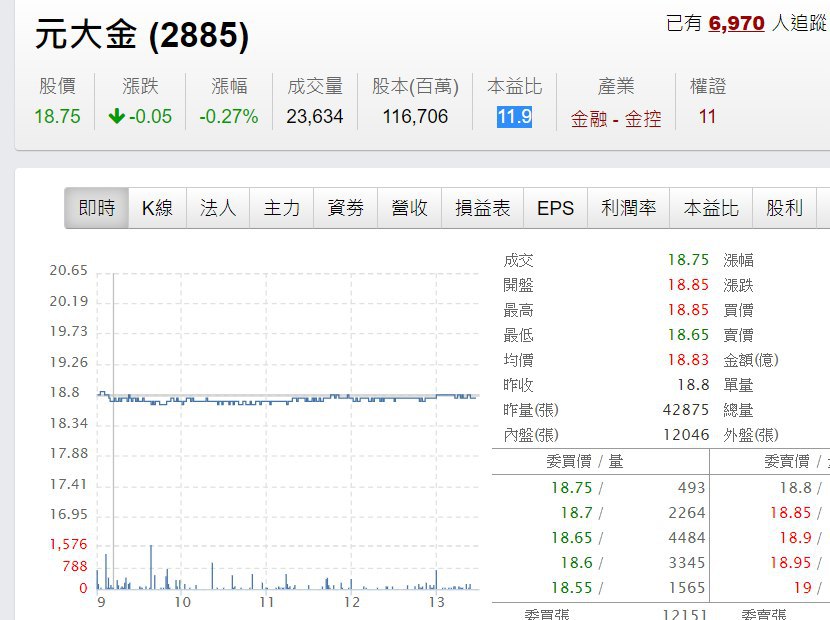Select the 資券 tab
This screenshot has width=830, height=620.
pyautogui.click(x=345, y=208)
